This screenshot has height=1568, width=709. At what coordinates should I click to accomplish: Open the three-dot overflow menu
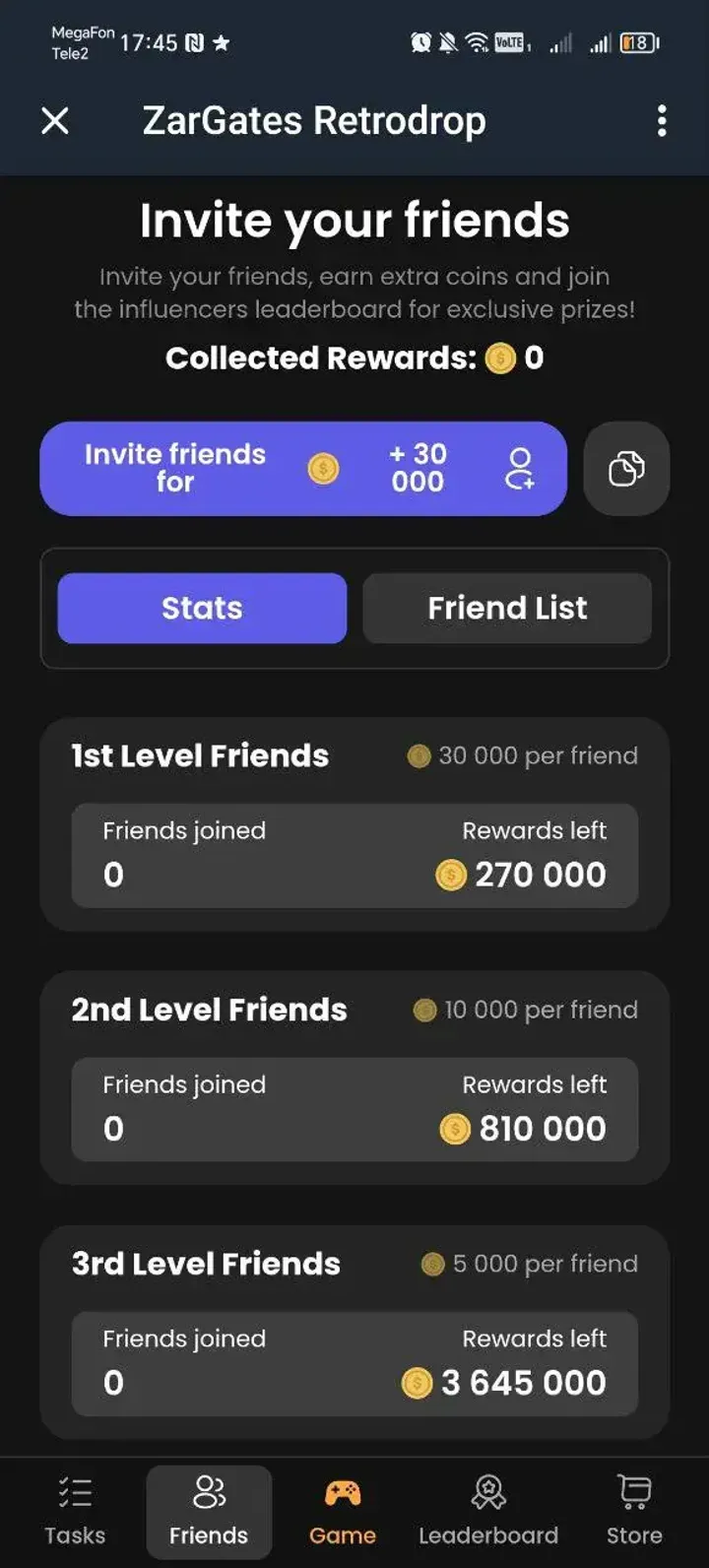coord(662,121)
